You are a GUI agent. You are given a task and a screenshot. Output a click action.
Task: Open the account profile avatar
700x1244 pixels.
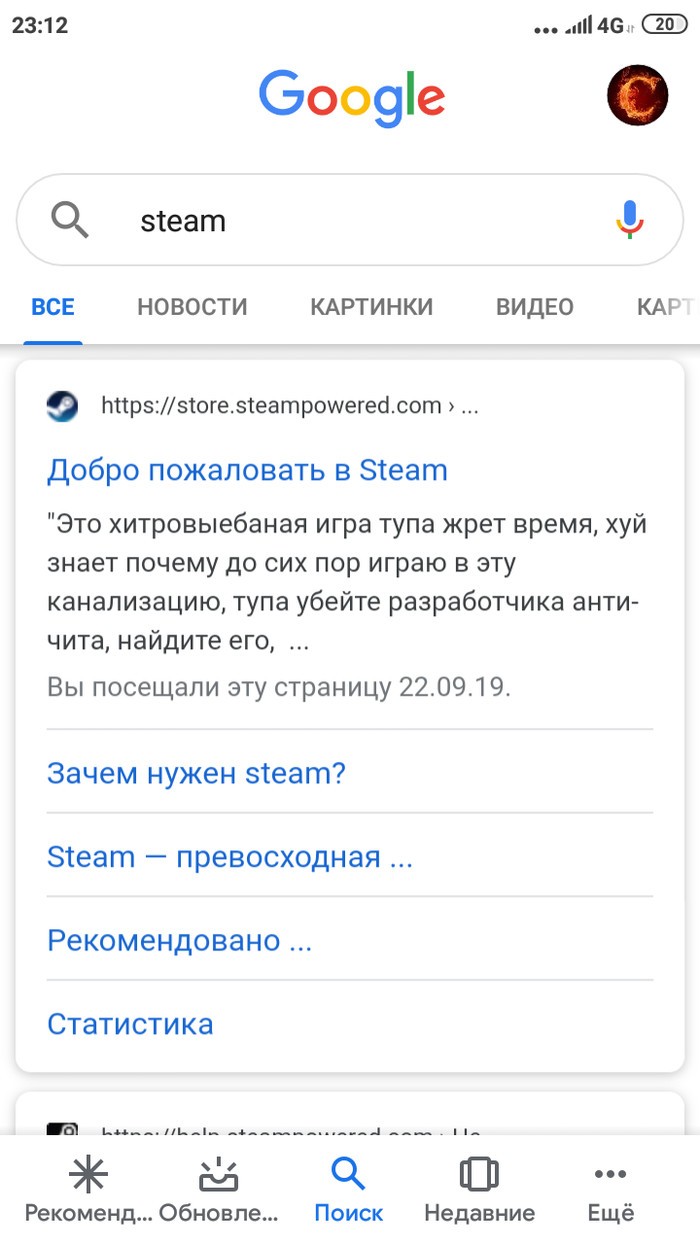click(637, 96)
